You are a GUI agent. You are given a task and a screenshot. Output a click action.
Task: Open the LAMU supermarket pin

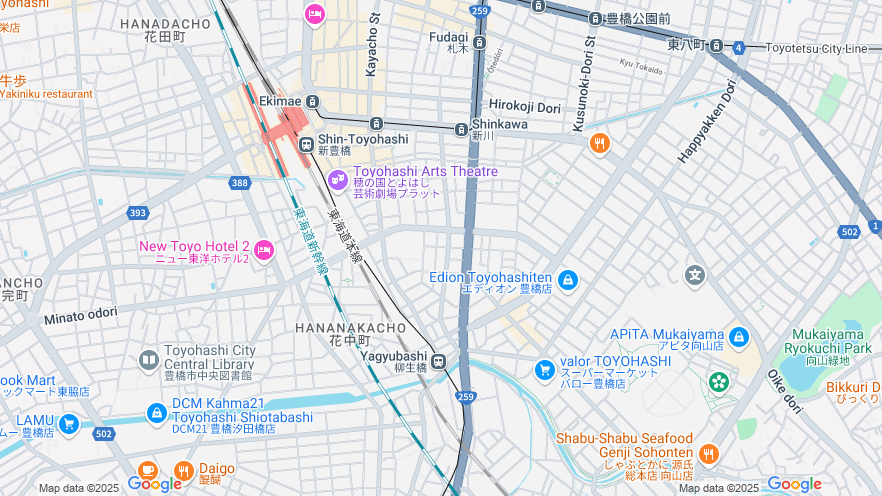[69, 425]
